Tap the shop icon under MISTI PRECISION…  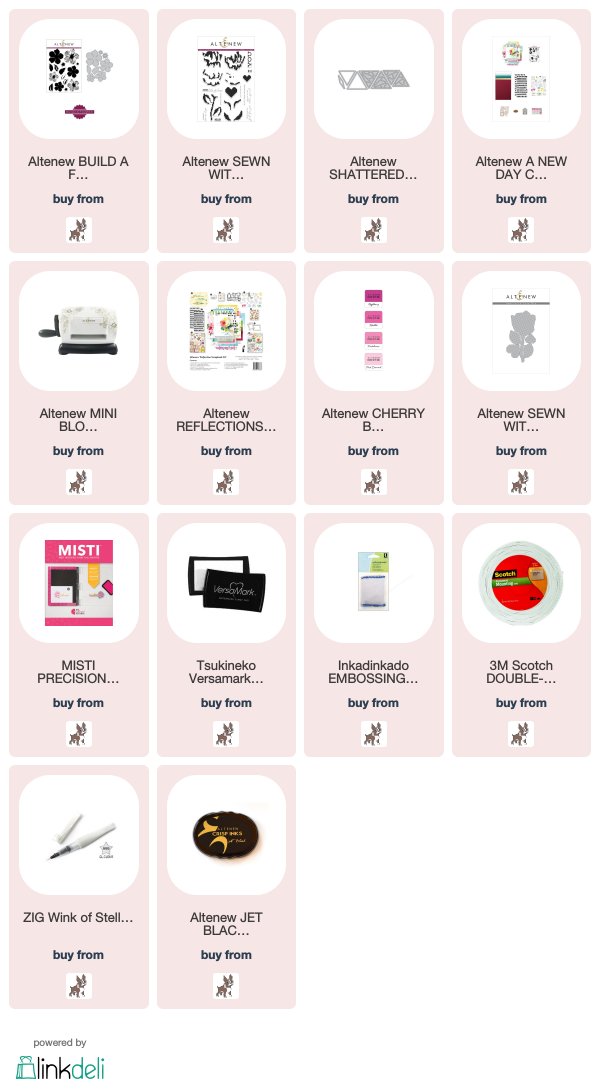tap(78, 734)
